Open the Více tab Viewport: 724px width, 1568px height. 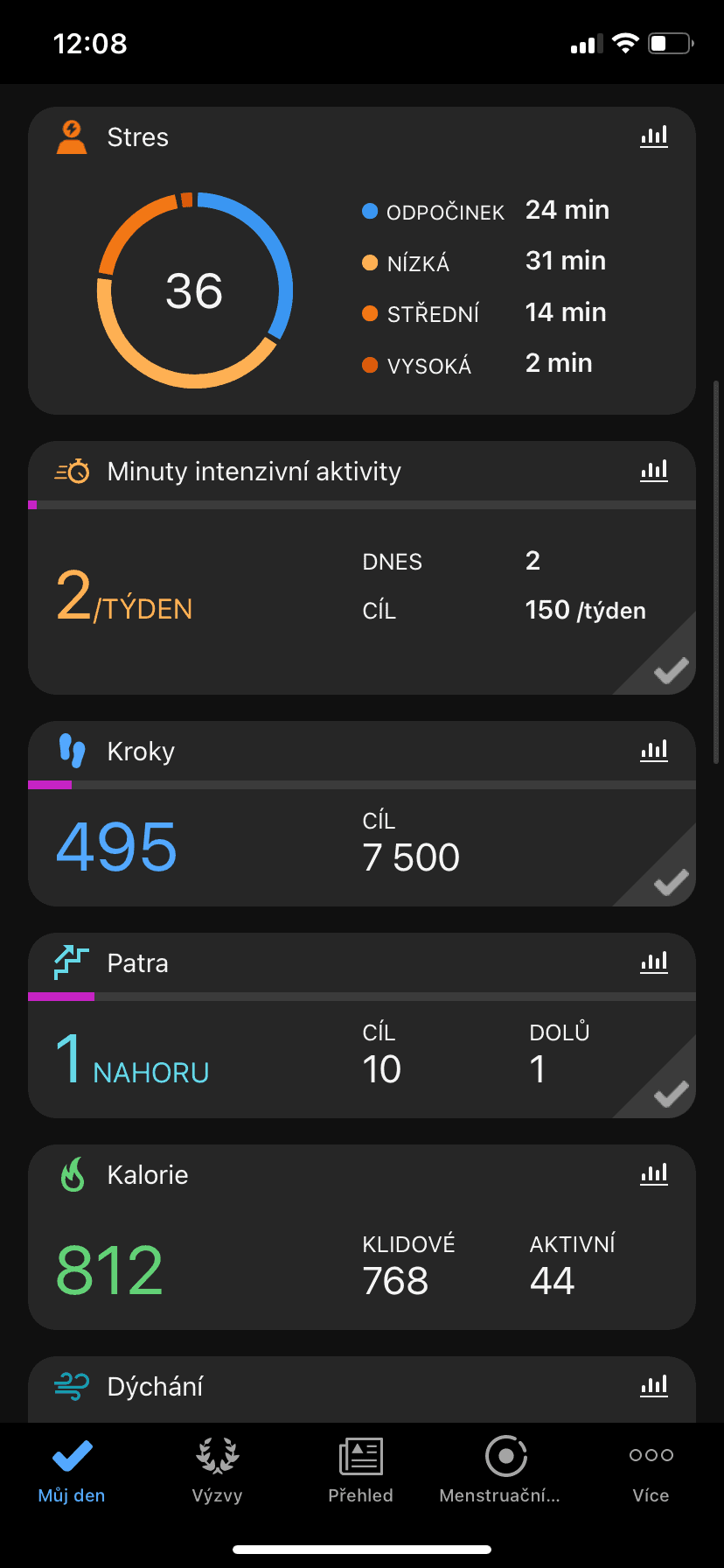click(x=651, y=1472)
